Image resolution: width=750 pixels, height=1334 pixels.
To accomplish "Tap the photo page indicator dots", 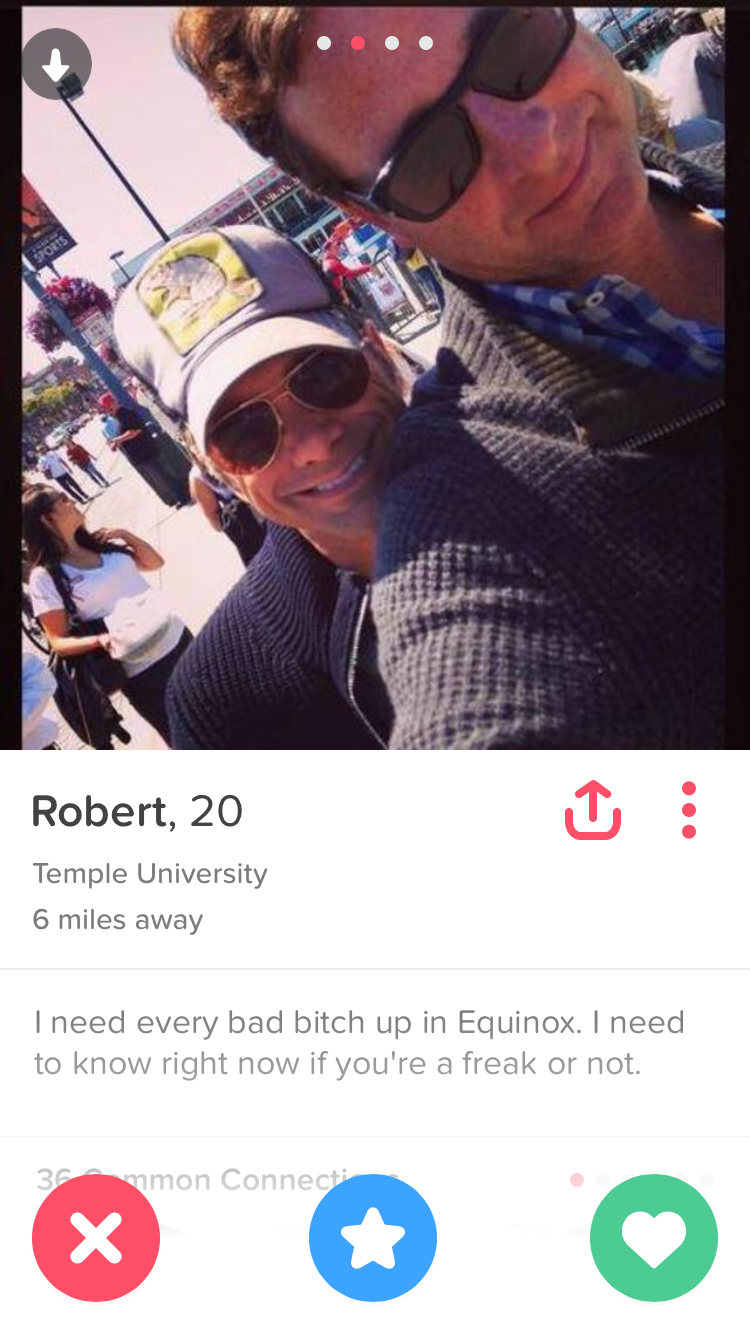I will [374, 43].
